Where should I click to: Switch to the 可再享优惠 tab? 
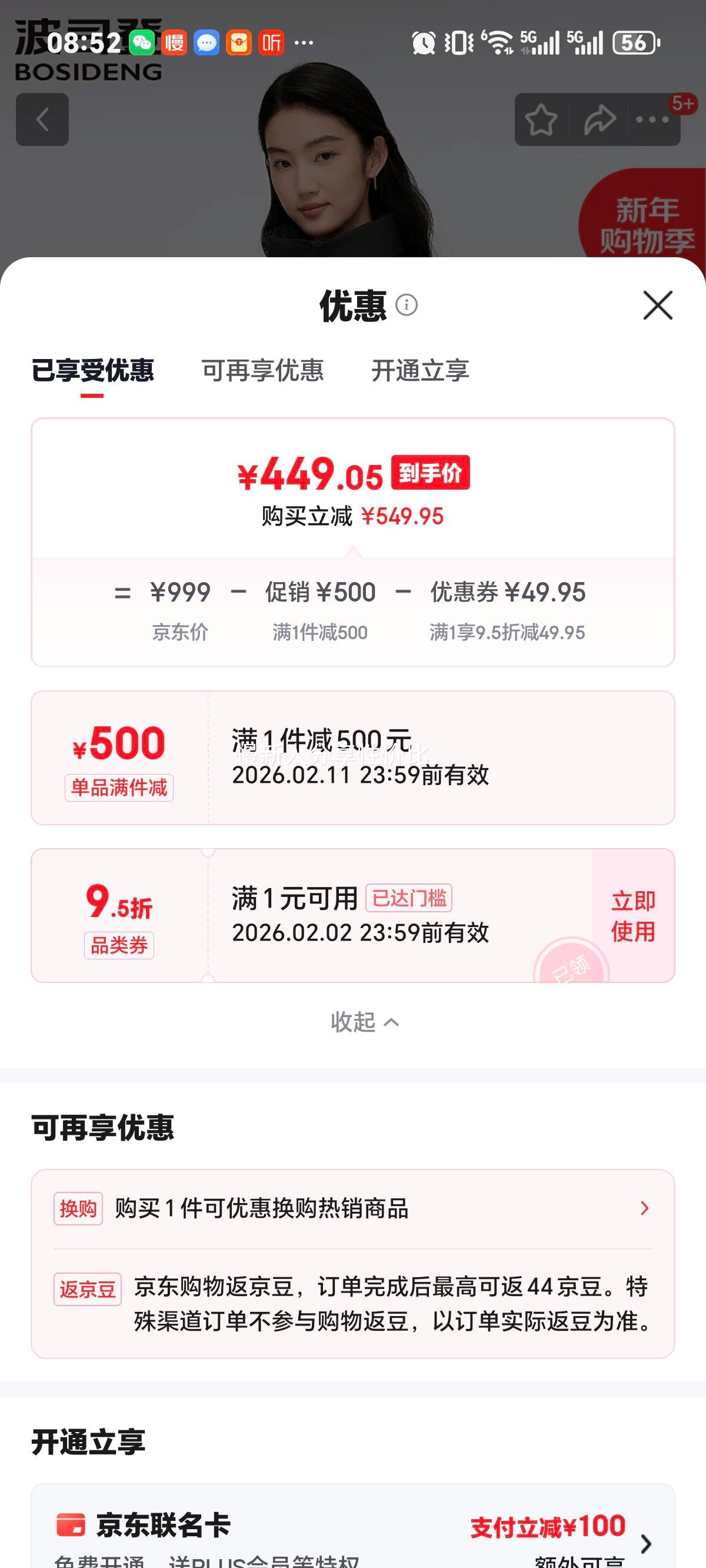click(264, 372)
